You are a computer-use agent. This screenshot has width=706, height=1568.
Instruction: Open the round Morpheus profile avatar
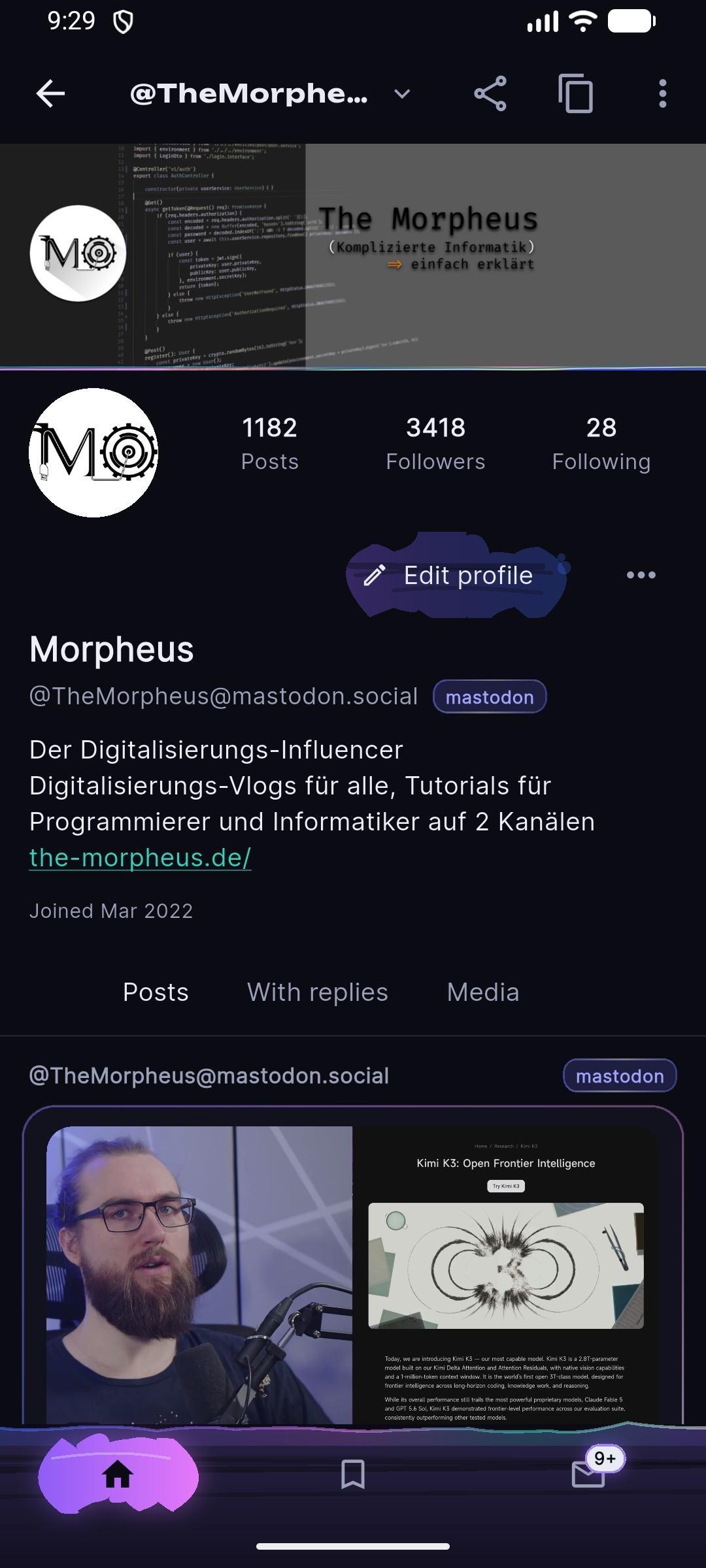93,453
